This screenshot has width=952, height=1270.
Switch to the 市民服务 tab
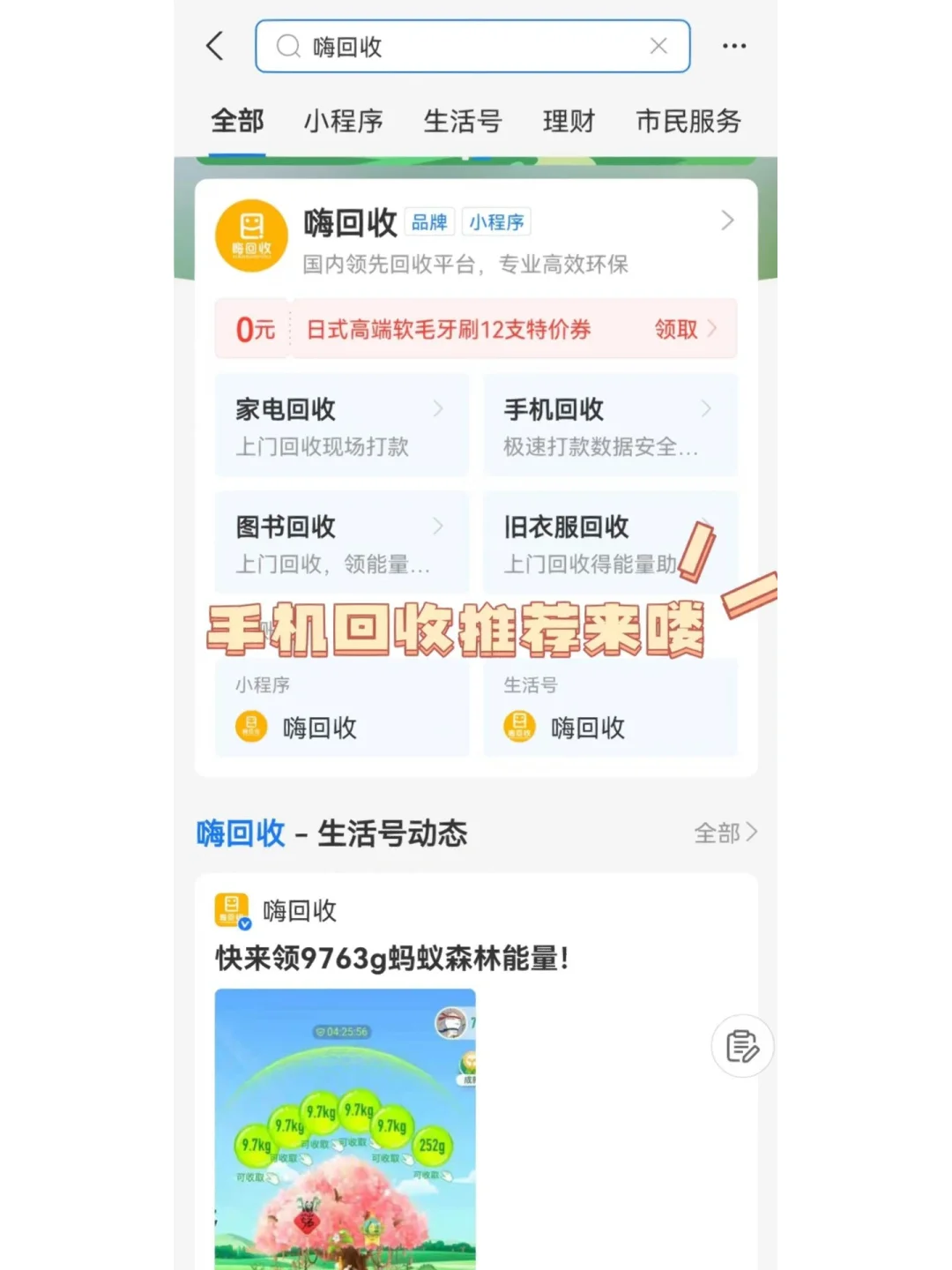tap(688, 121)
